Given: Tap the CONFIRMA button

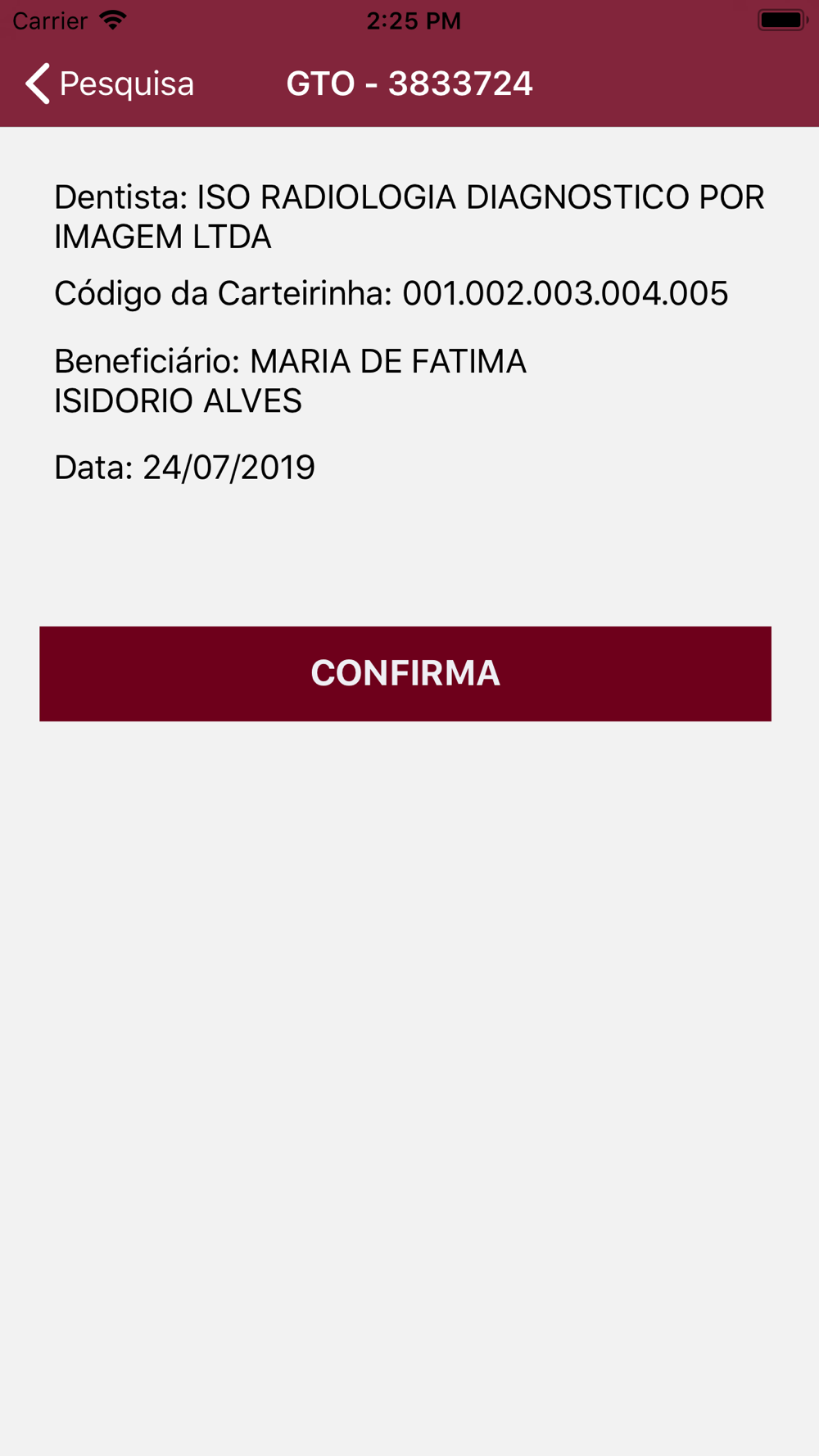Looking at the screenshot, I should [x=405, y=674].
